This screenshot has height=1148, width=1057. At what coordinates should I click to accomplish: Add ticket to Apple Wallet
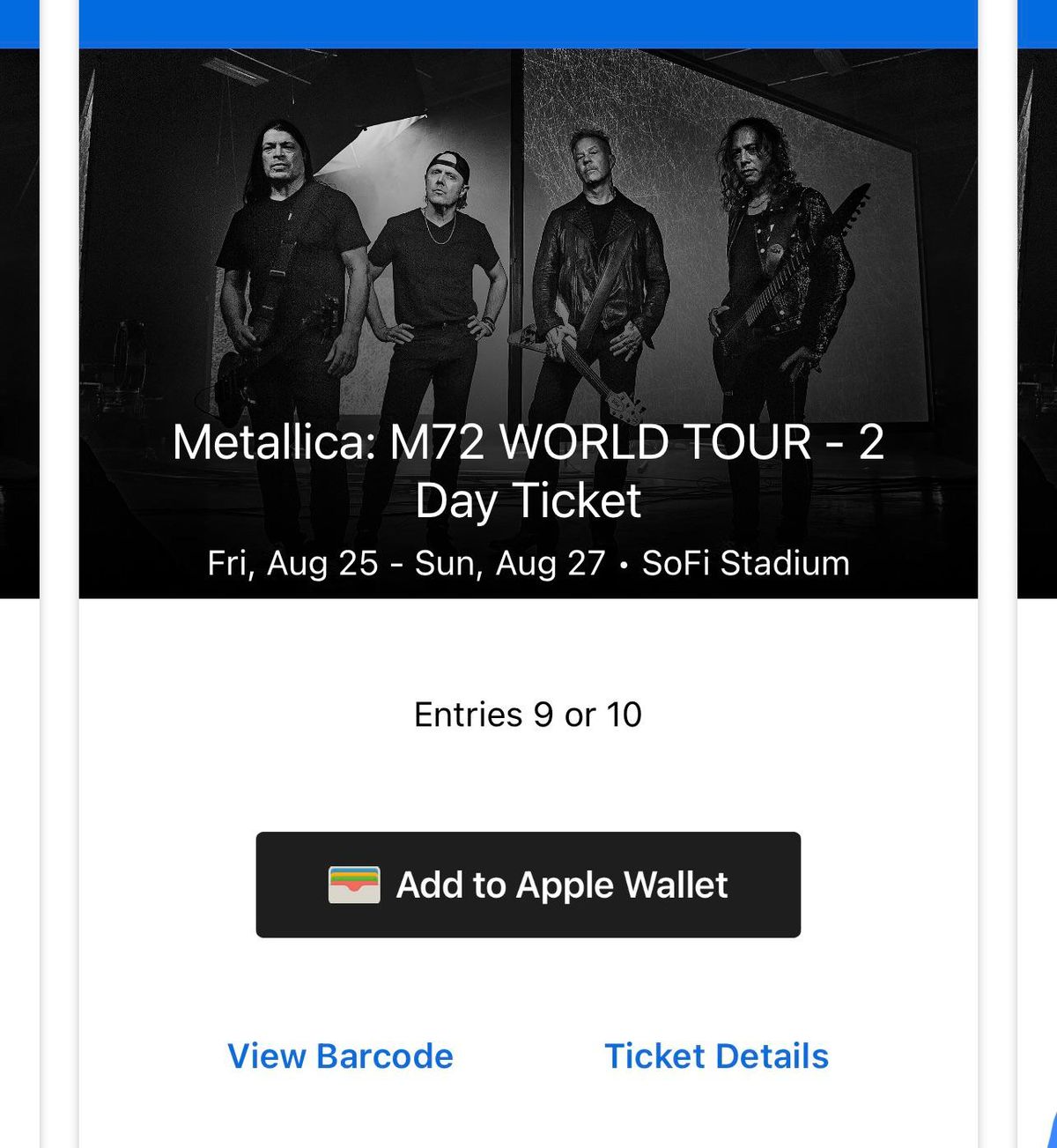tap(528, 885)
